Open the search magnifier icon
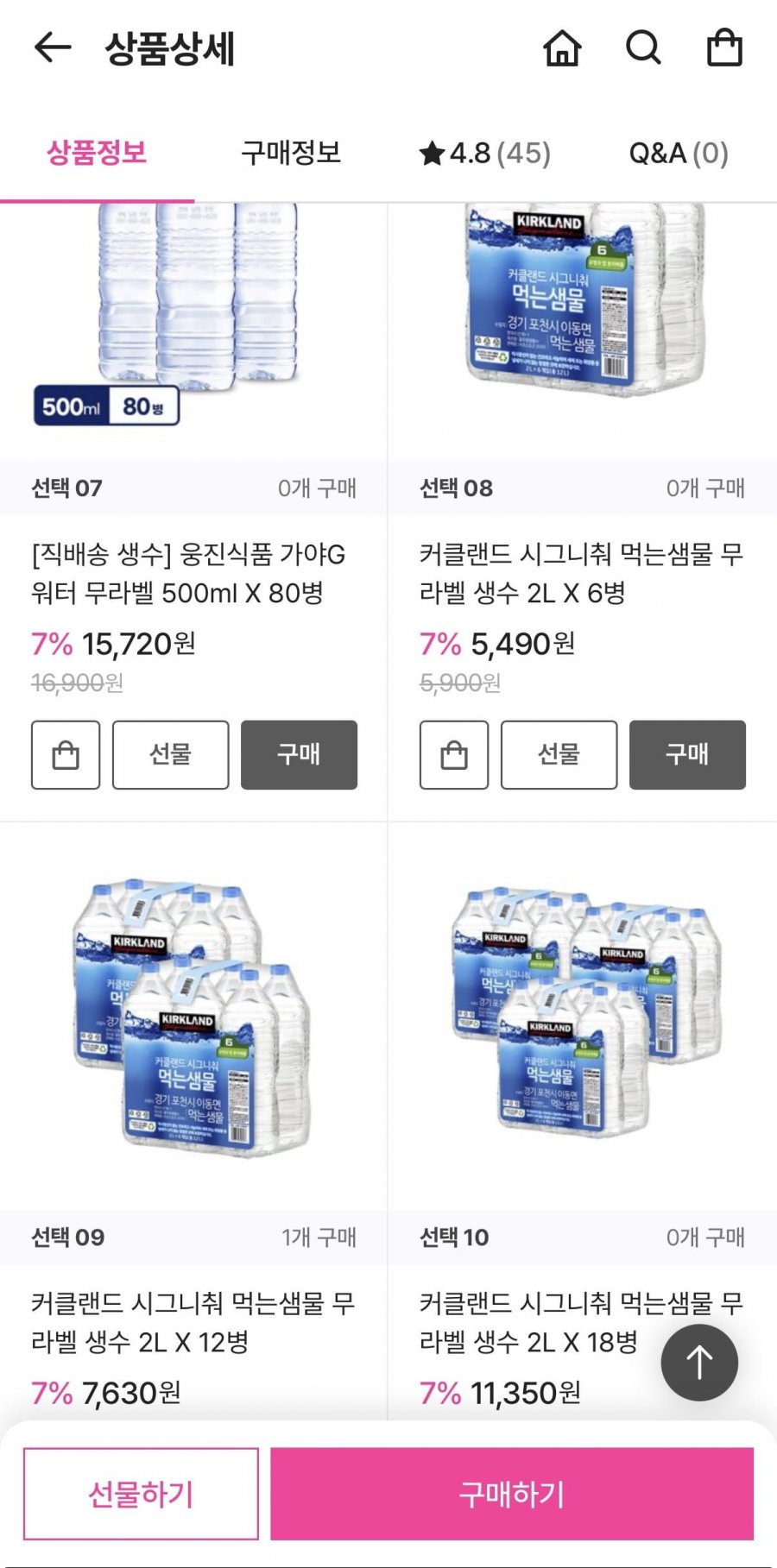The image size is (777, 1568). [643, 48]
